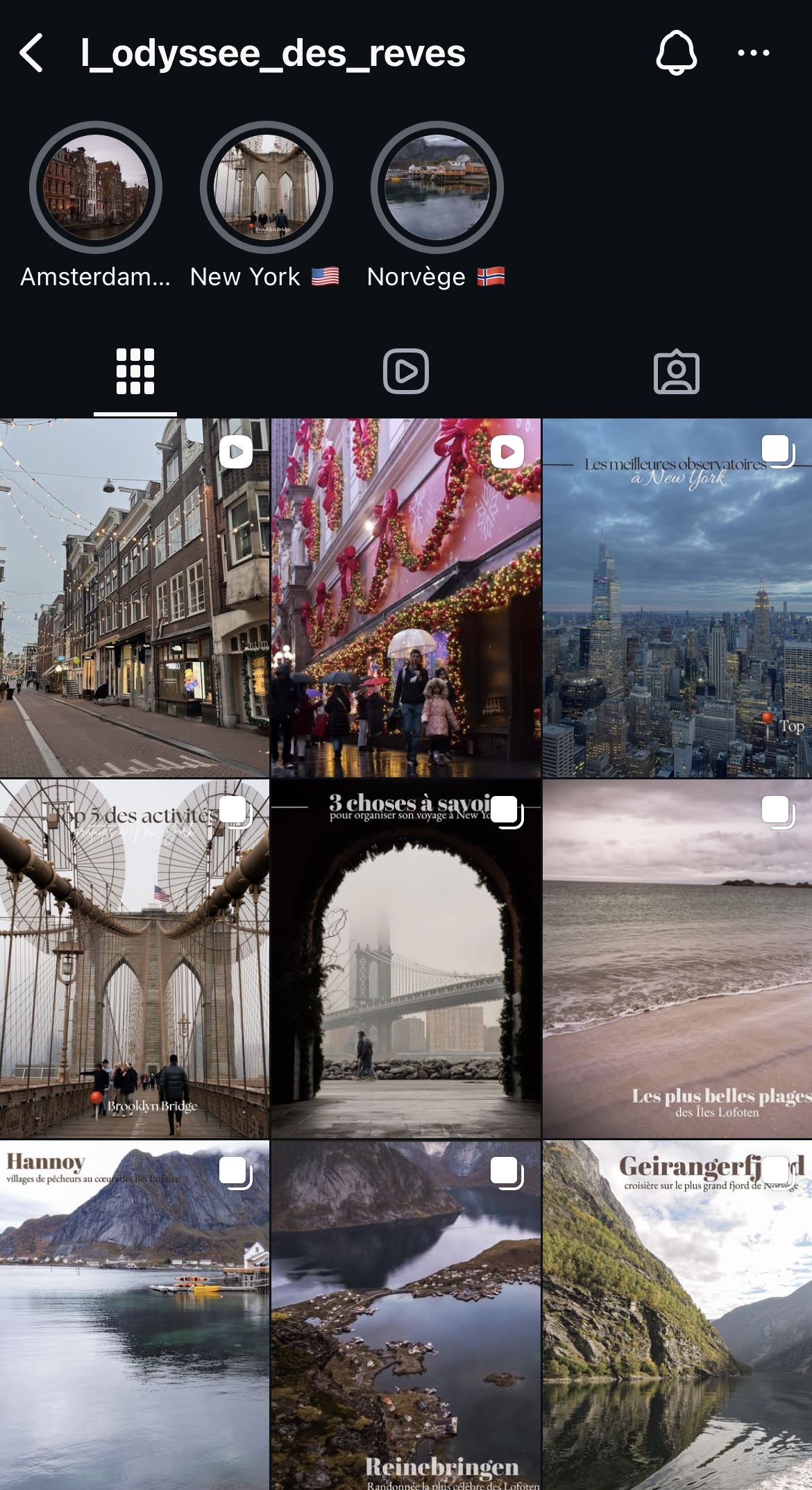The height and width of the screenshot is (1490, 812).
Task: Switch to the posts grid tab
Action: point(135,371)
